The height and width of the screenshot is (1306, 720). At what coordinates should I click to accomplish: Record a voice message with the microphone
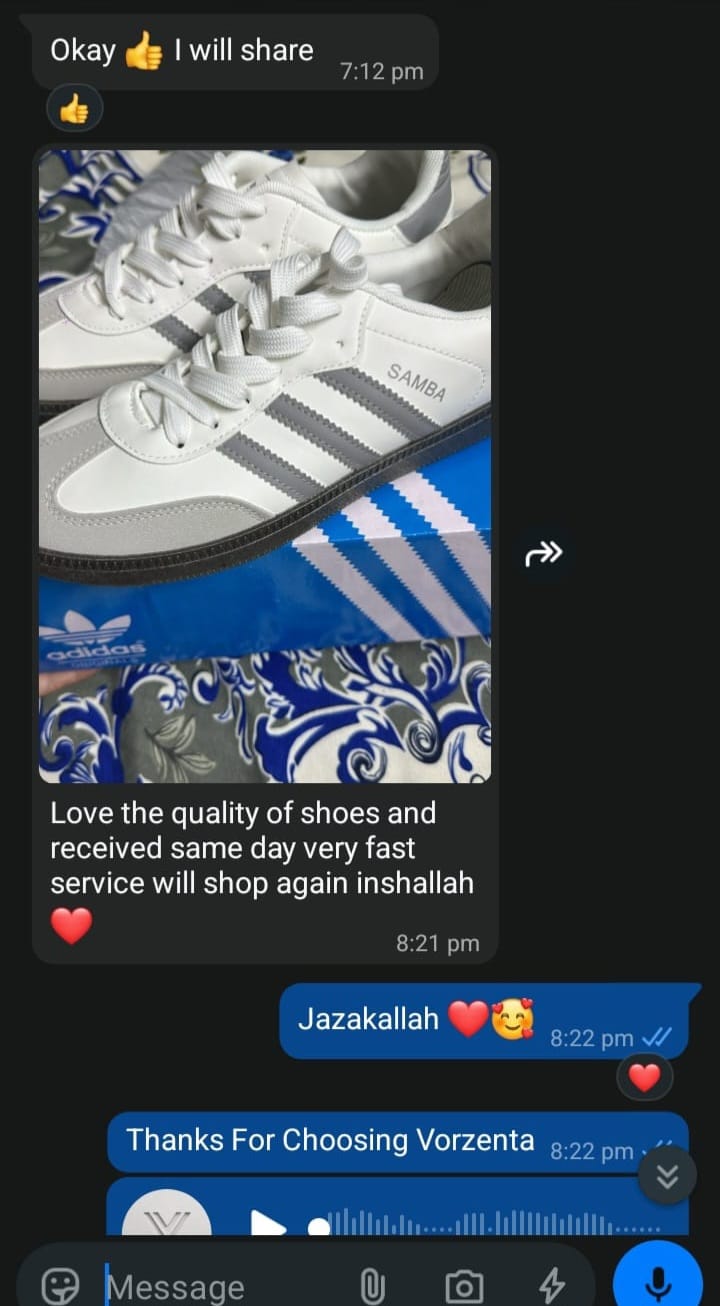pos(659,1279)
